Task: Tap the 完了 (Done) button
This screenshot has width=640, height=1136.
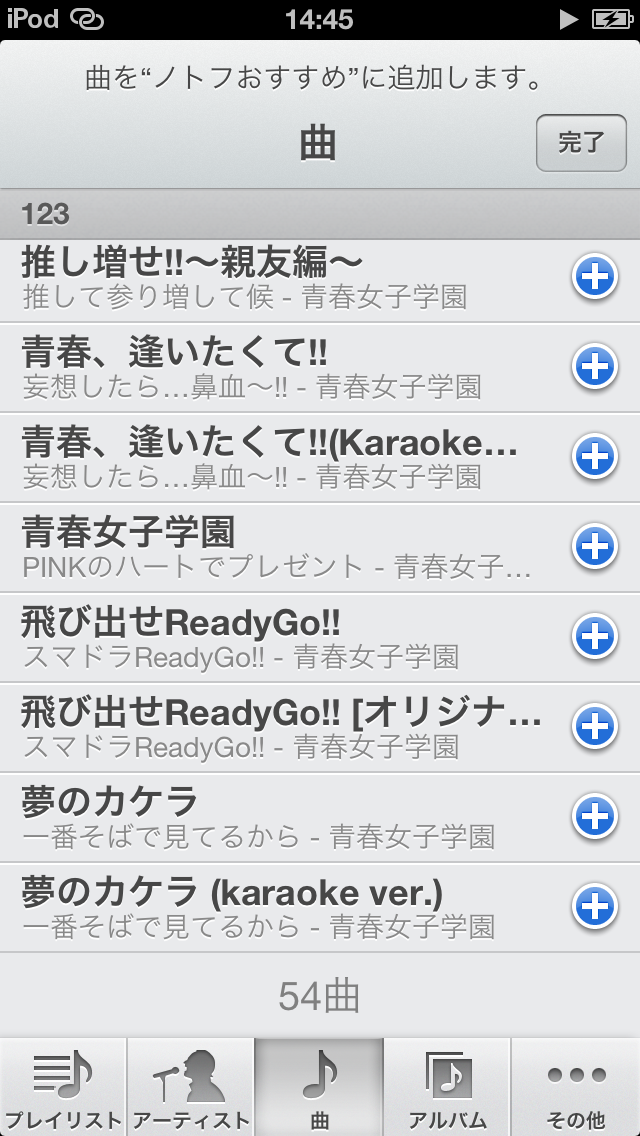Action: (x=581, y=143)
